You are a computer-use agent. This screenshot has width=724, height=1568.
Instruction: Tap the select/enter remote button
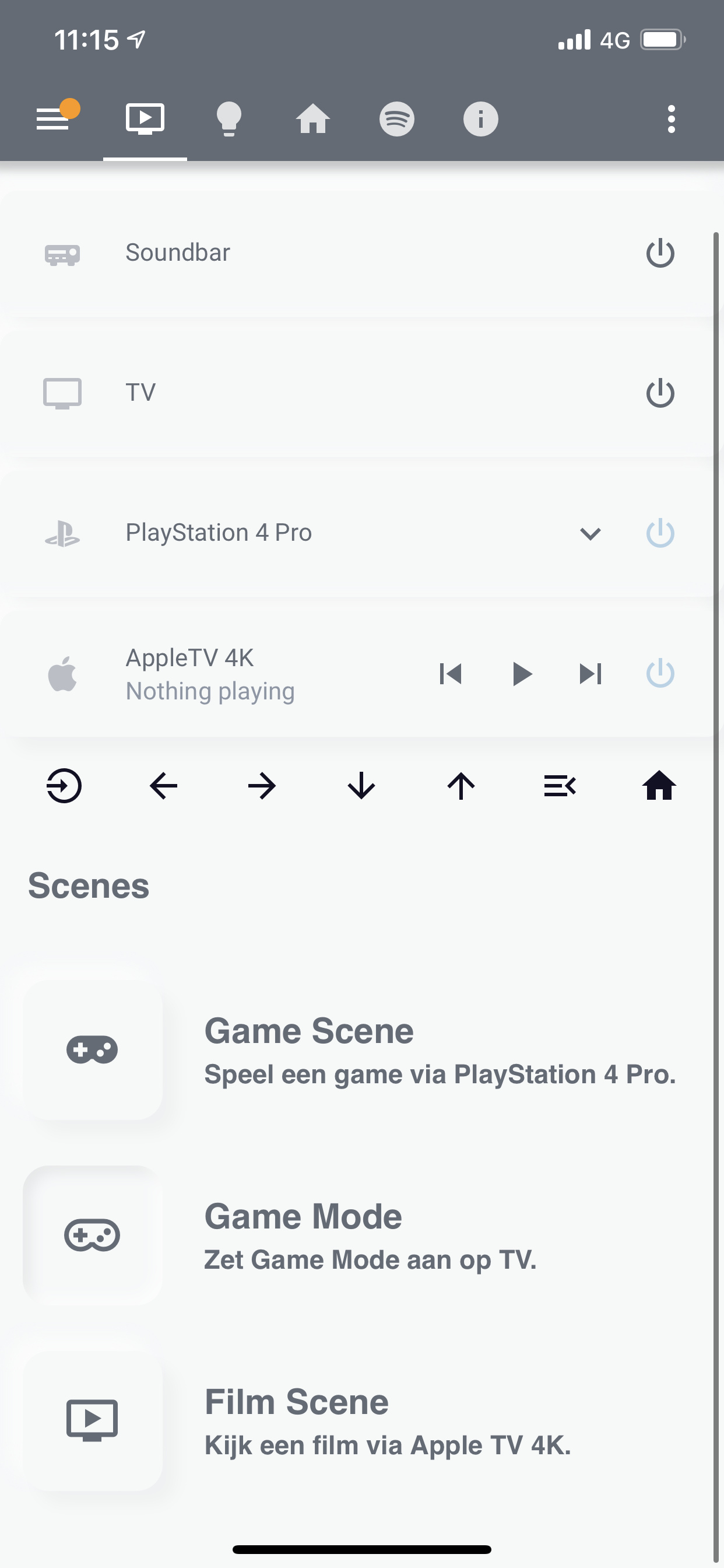tap(64, 786)
